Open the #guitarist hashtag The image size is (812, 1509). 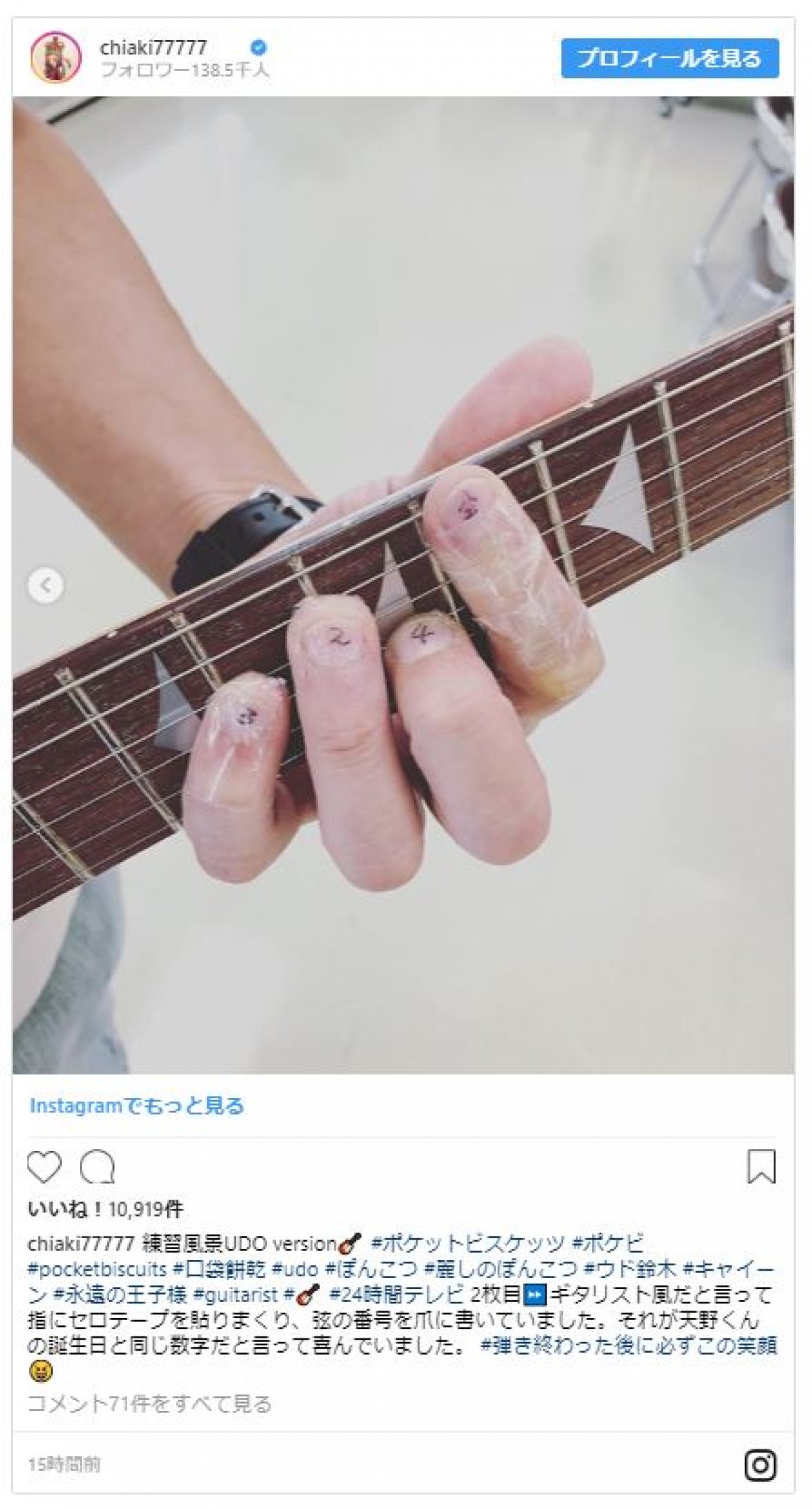click(x=235, y=1294)
